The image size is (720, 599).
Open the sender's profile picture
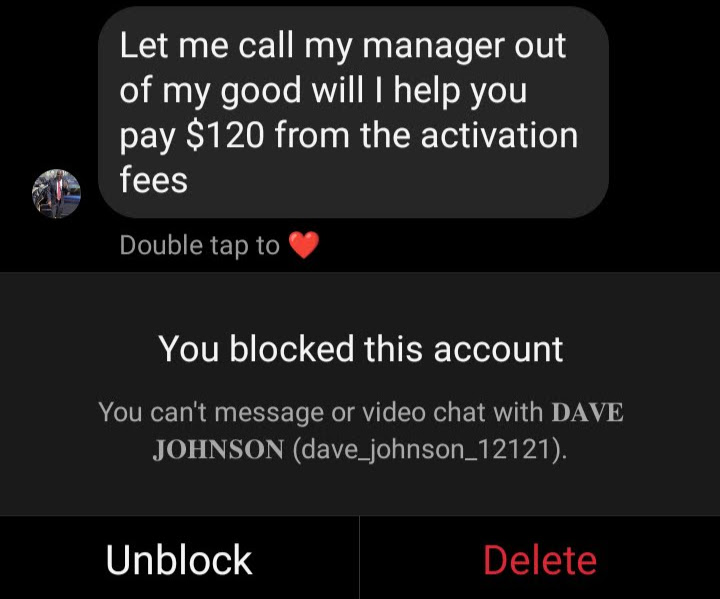pyautogui.click(x=56, y=193)
